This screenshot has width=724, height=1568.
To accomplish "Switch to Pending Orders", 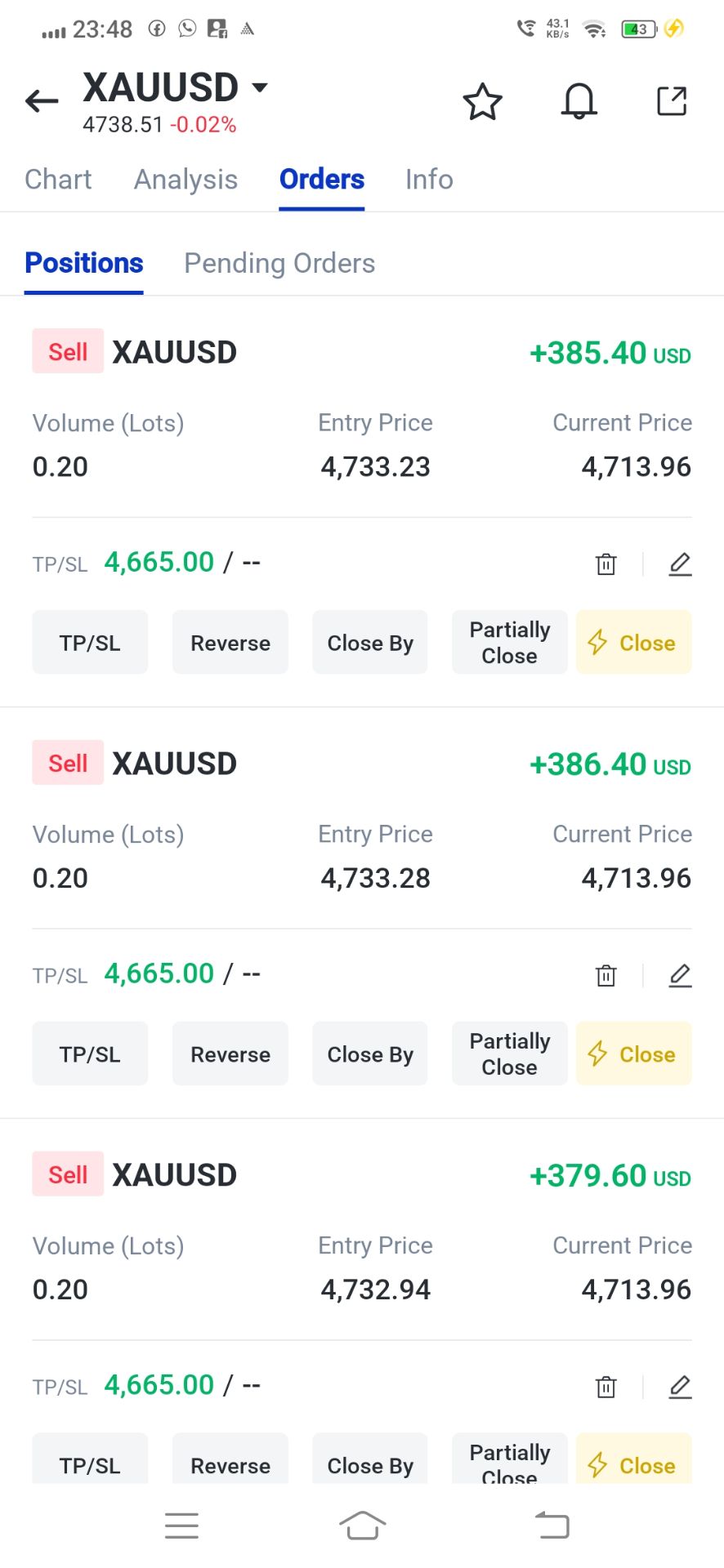I will point(279,264).
